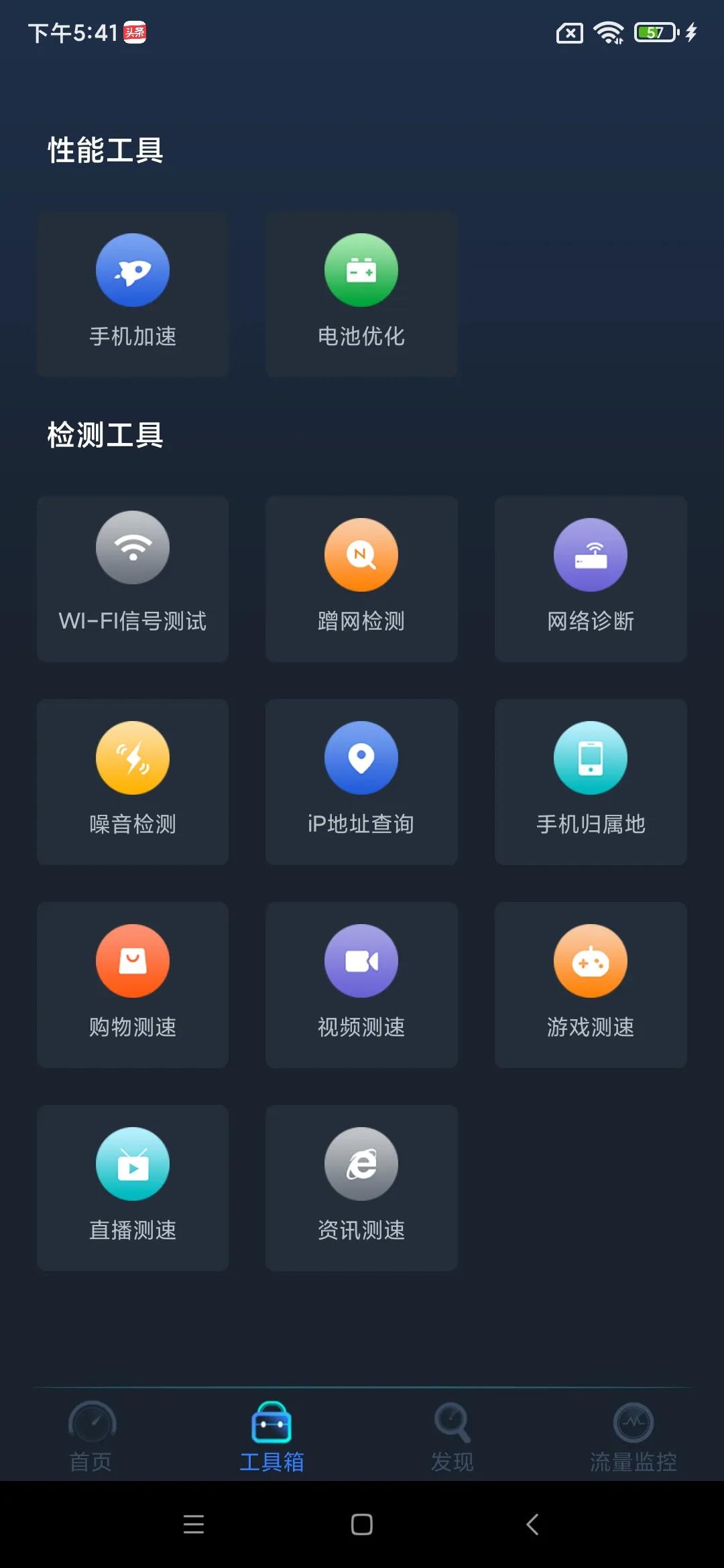Launch the iP地址查询 IP lookup tool
Image resolution: width=724 pixels, height=1568 pixels.
coord(361,783)
